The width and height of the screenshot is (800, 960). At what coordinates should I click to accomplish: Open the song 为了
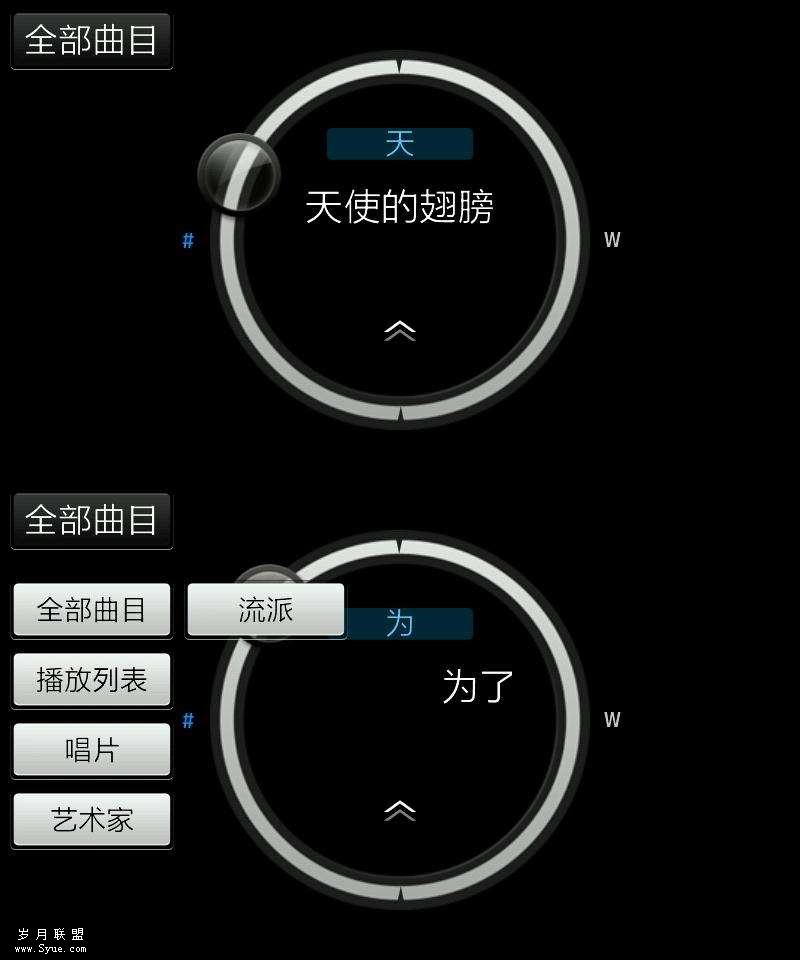click(478, 687)
